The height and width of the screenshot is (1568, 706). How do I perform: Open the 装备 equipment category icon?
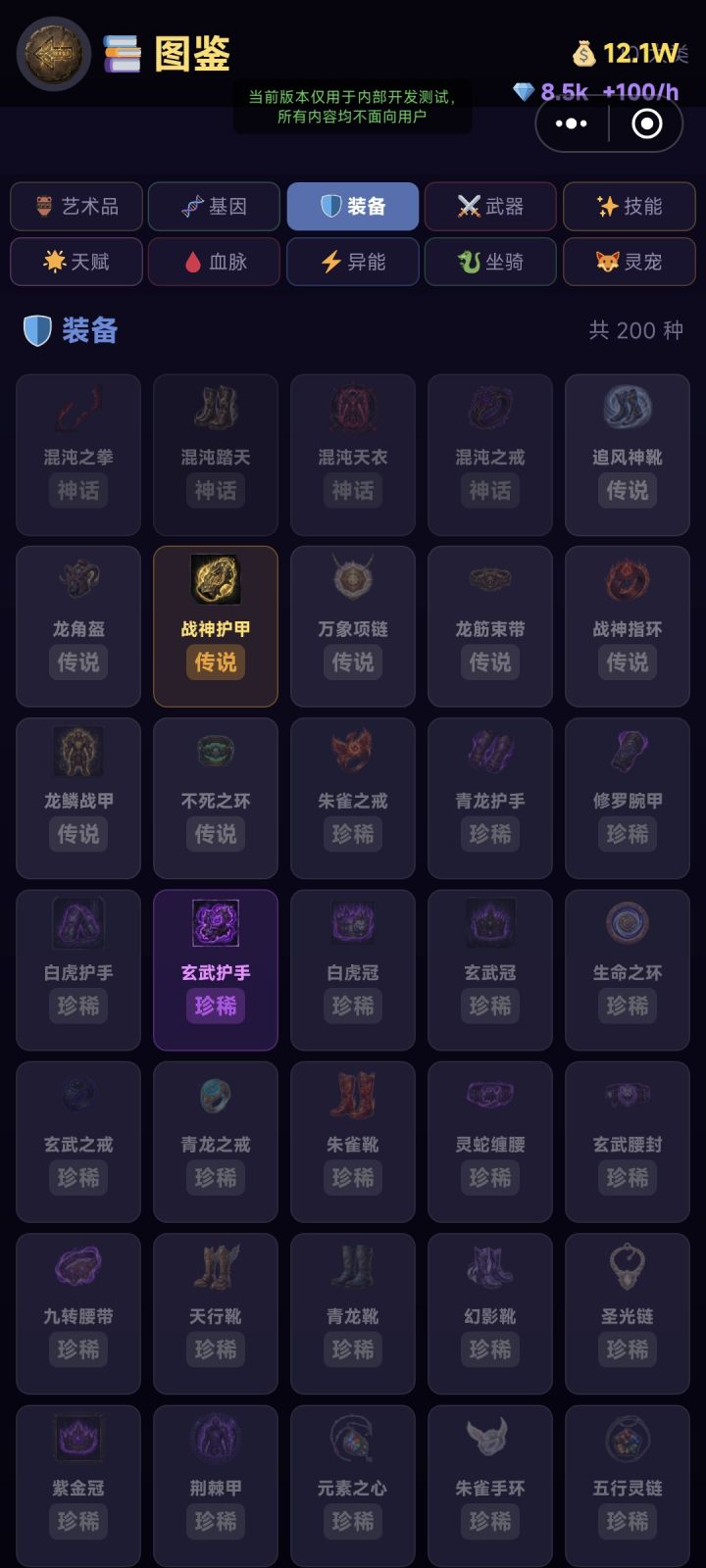352,207
